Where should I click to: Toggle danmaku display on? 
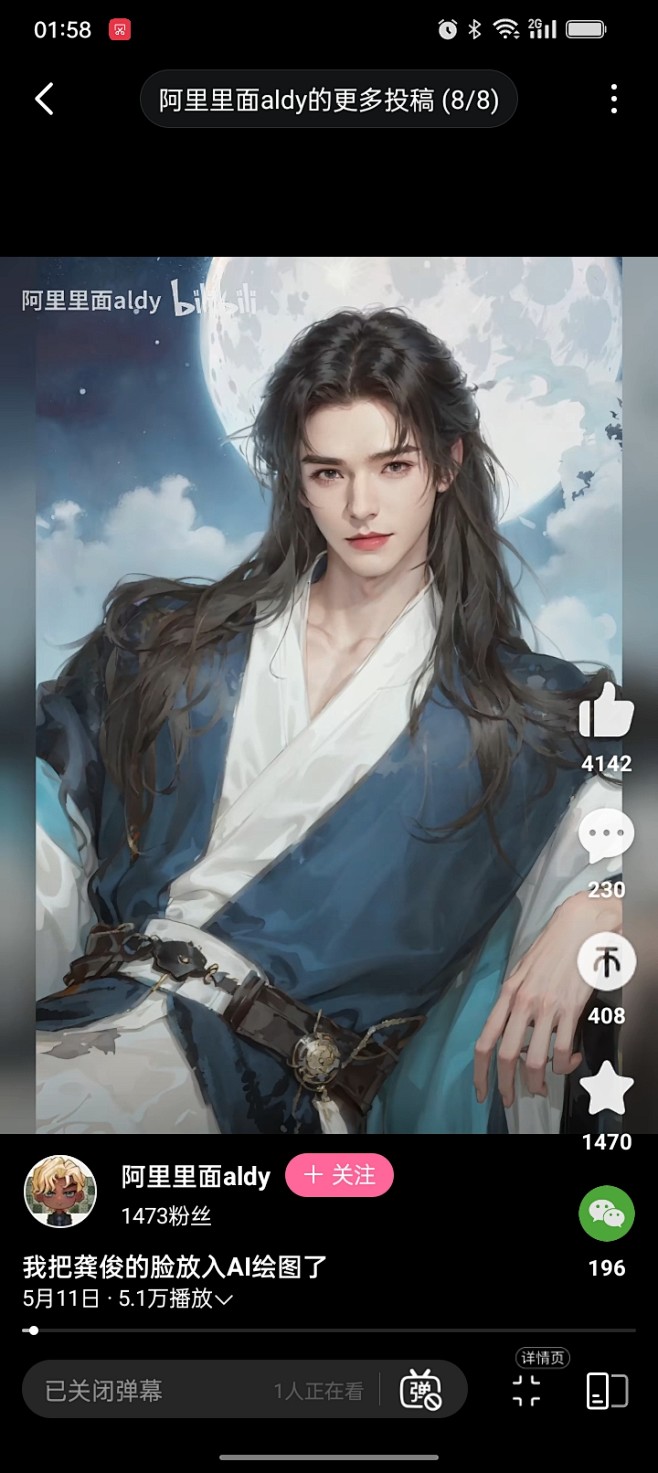pos(421,1390)
